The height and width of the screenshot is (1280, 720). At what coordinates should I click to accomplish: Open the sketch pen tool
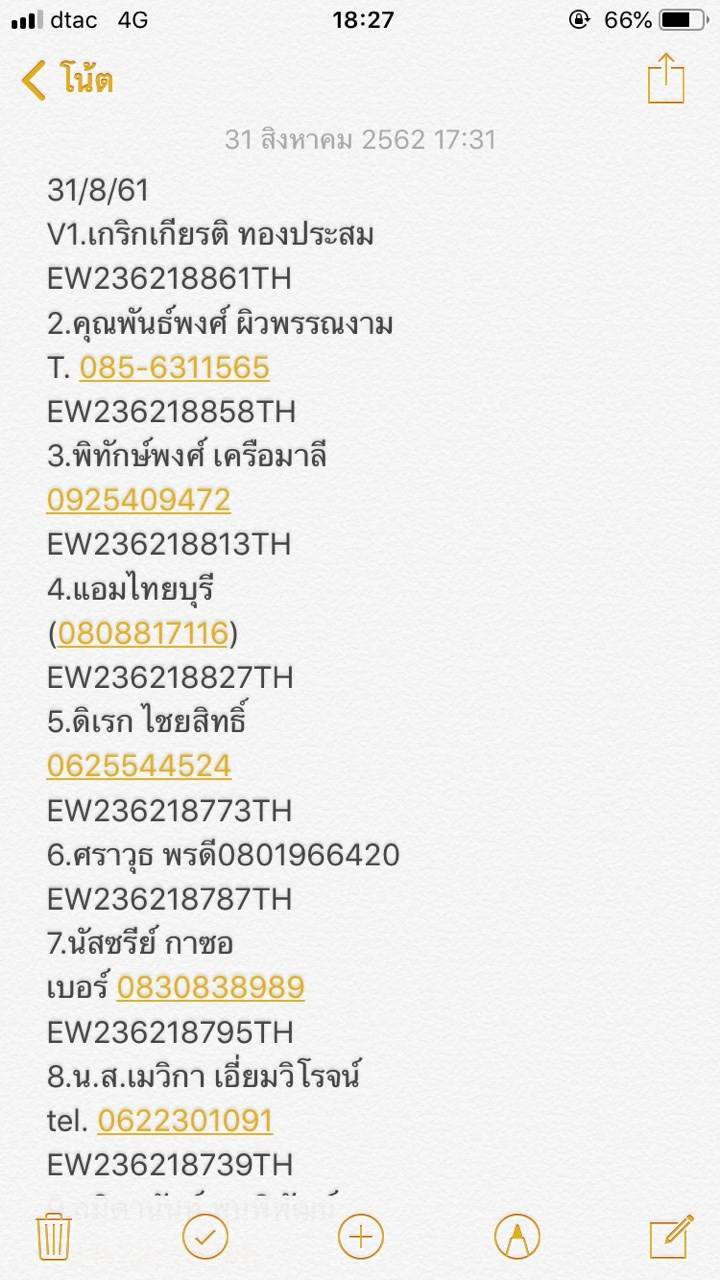517,1237
